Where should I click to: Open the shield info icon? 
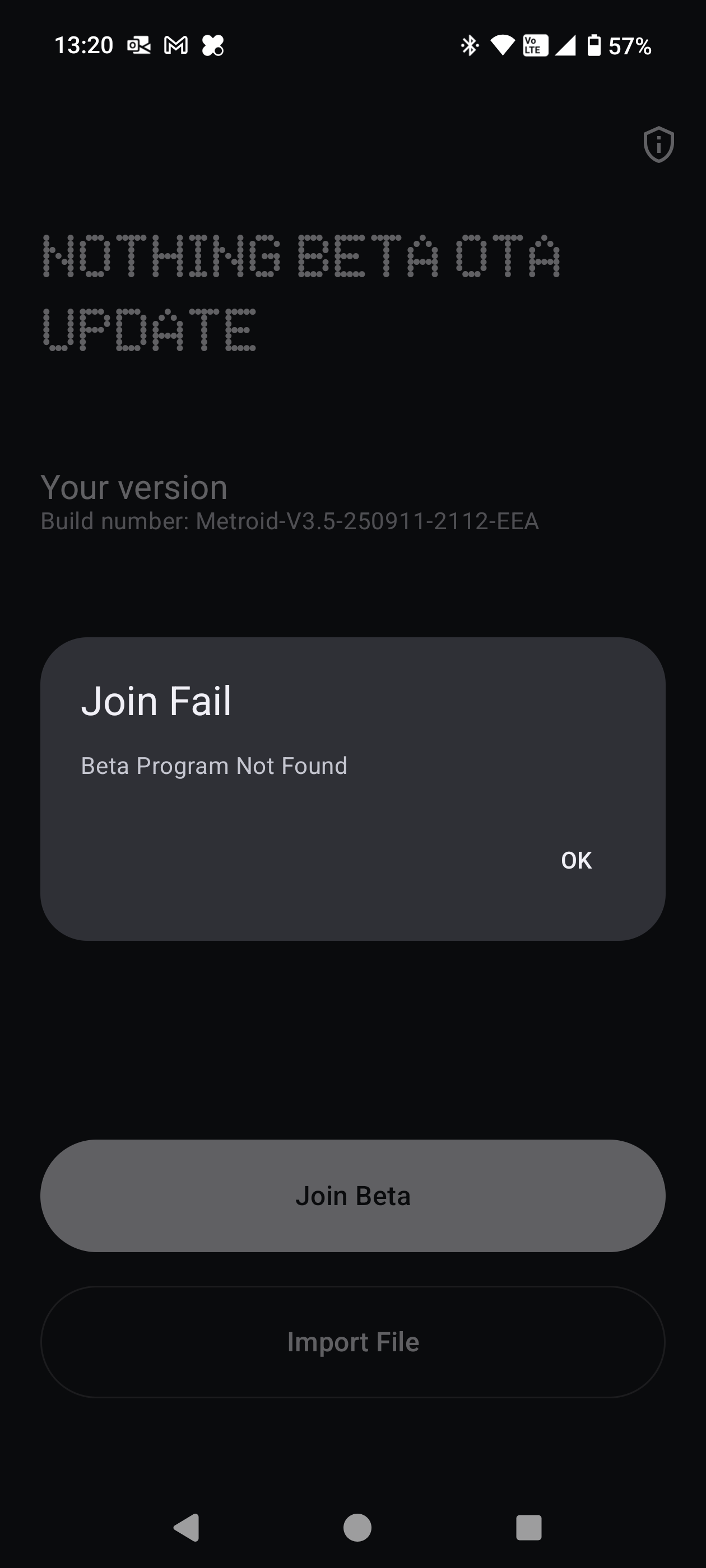(658, 145)
